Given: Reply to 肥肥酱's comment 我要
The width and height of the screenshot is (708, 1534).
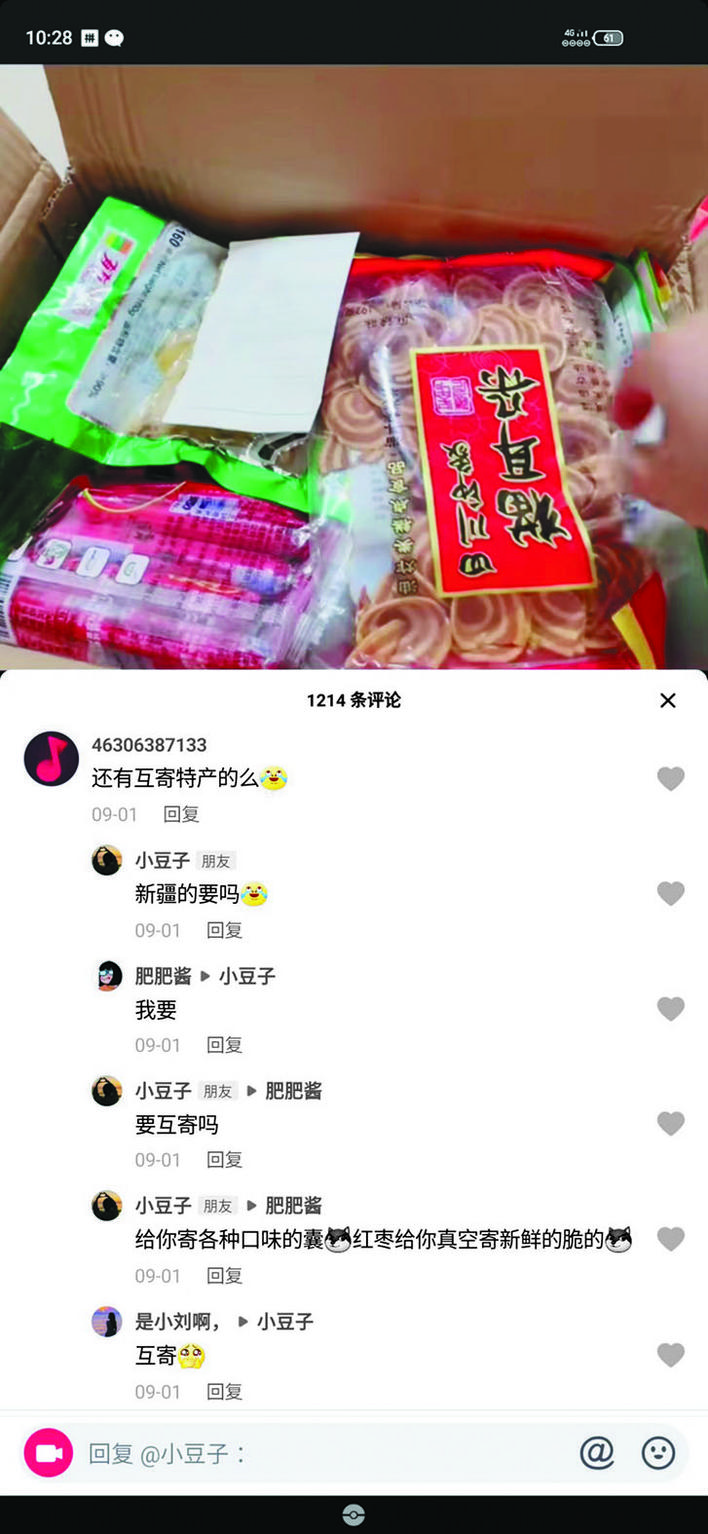Looking at the screenshot, I should [224, 1045].
